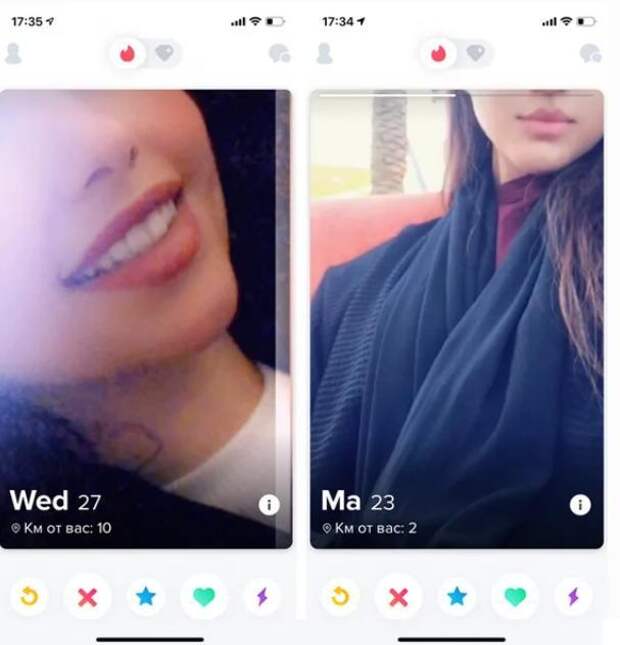Switch to the diamond tab above Ma

click(x=476, y=54)
